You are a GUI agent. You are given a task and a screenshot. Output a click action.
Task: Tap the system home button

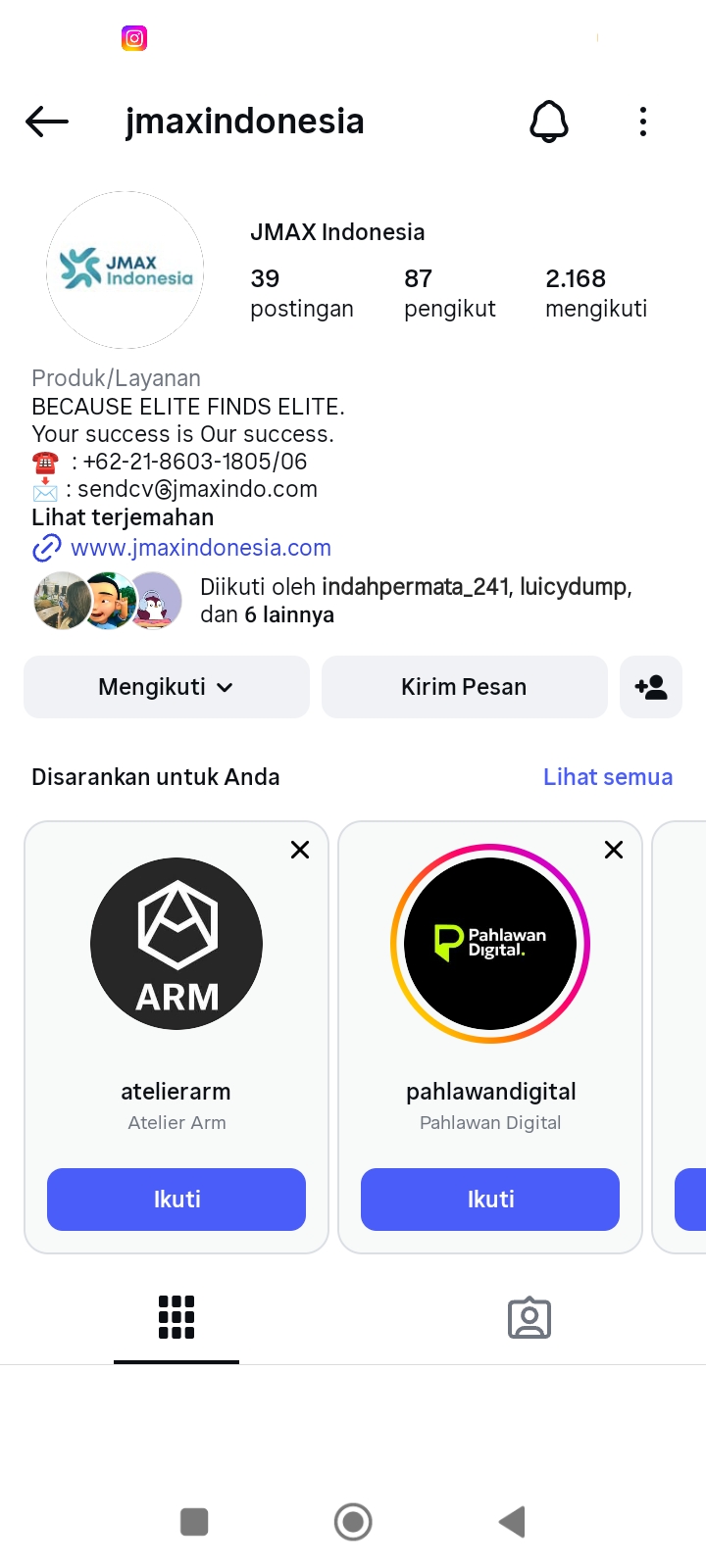pos(353,1522)
